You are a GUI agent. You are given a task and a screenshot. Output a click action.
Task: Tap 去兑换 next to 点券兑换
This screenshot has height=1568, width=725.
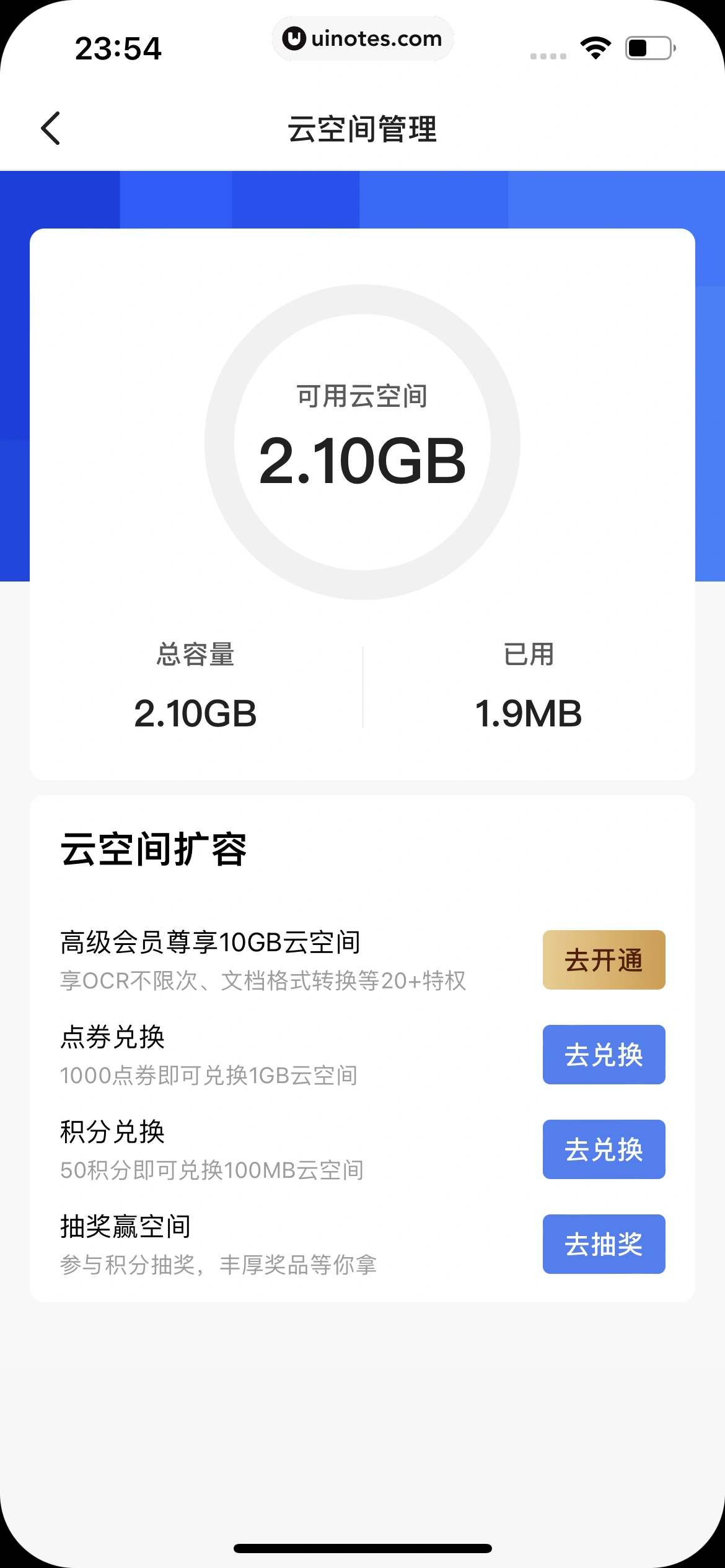604,1055
